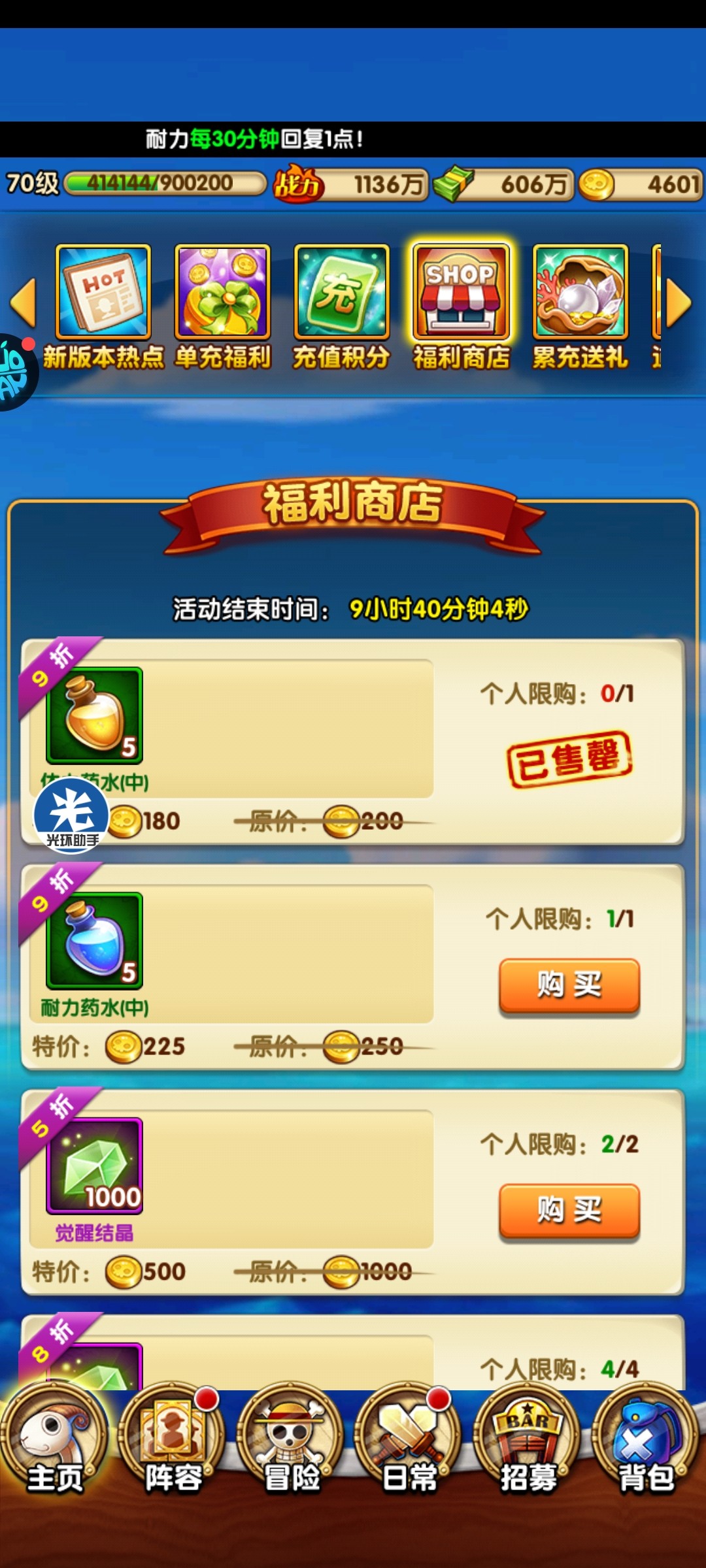Select the 福利商店 shop icon
706x1568 pixels.
(x=461, y=291)
